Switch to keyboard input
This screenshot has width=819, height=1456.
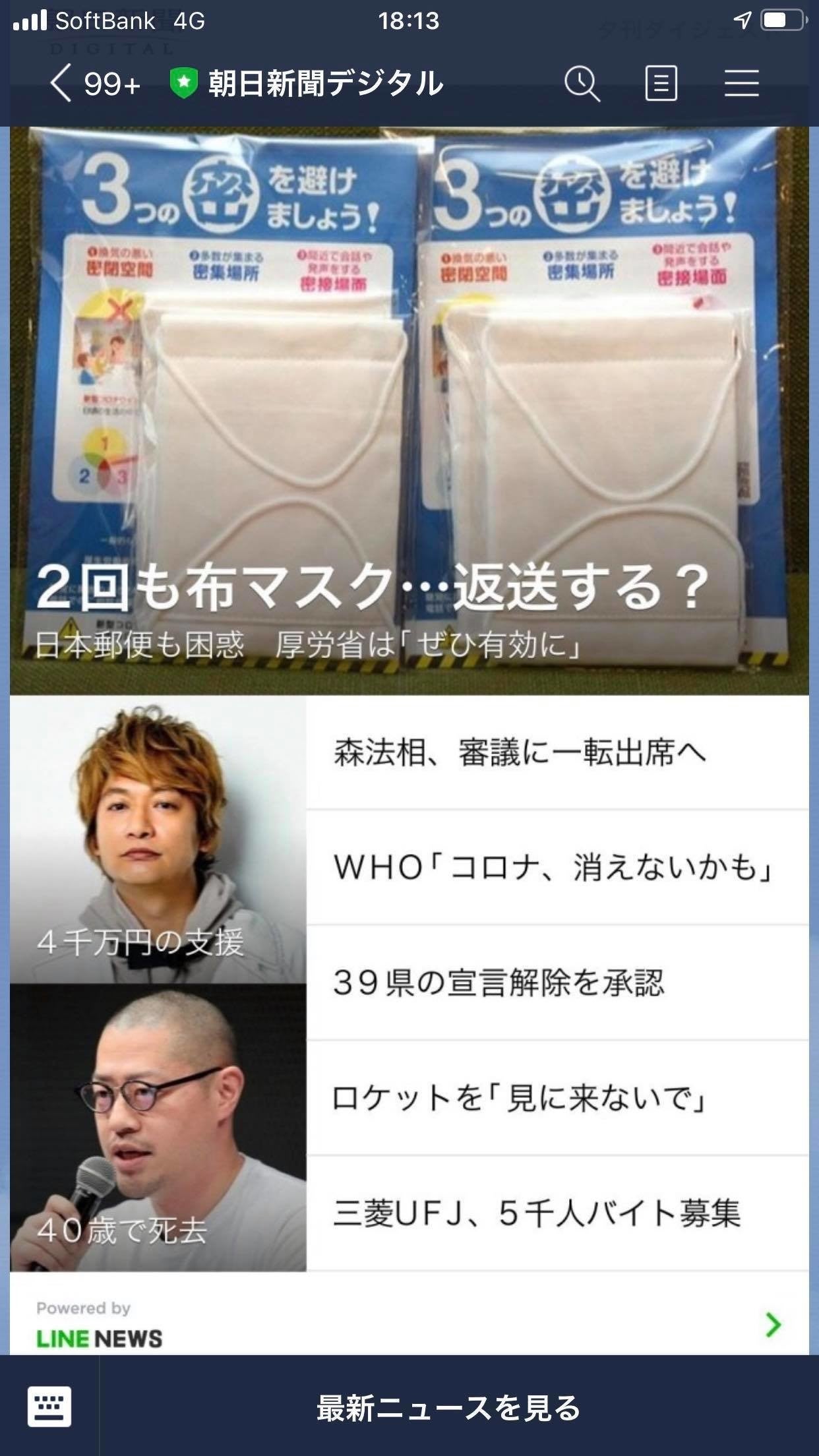tap(49, 1407)
